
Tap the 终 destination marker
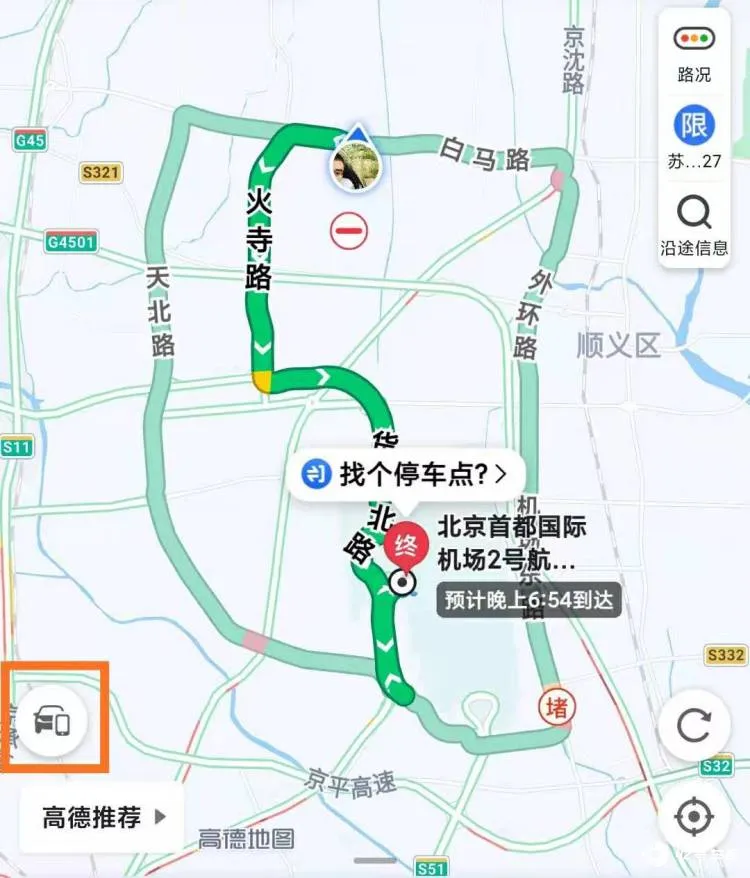[x=406, y=546]
